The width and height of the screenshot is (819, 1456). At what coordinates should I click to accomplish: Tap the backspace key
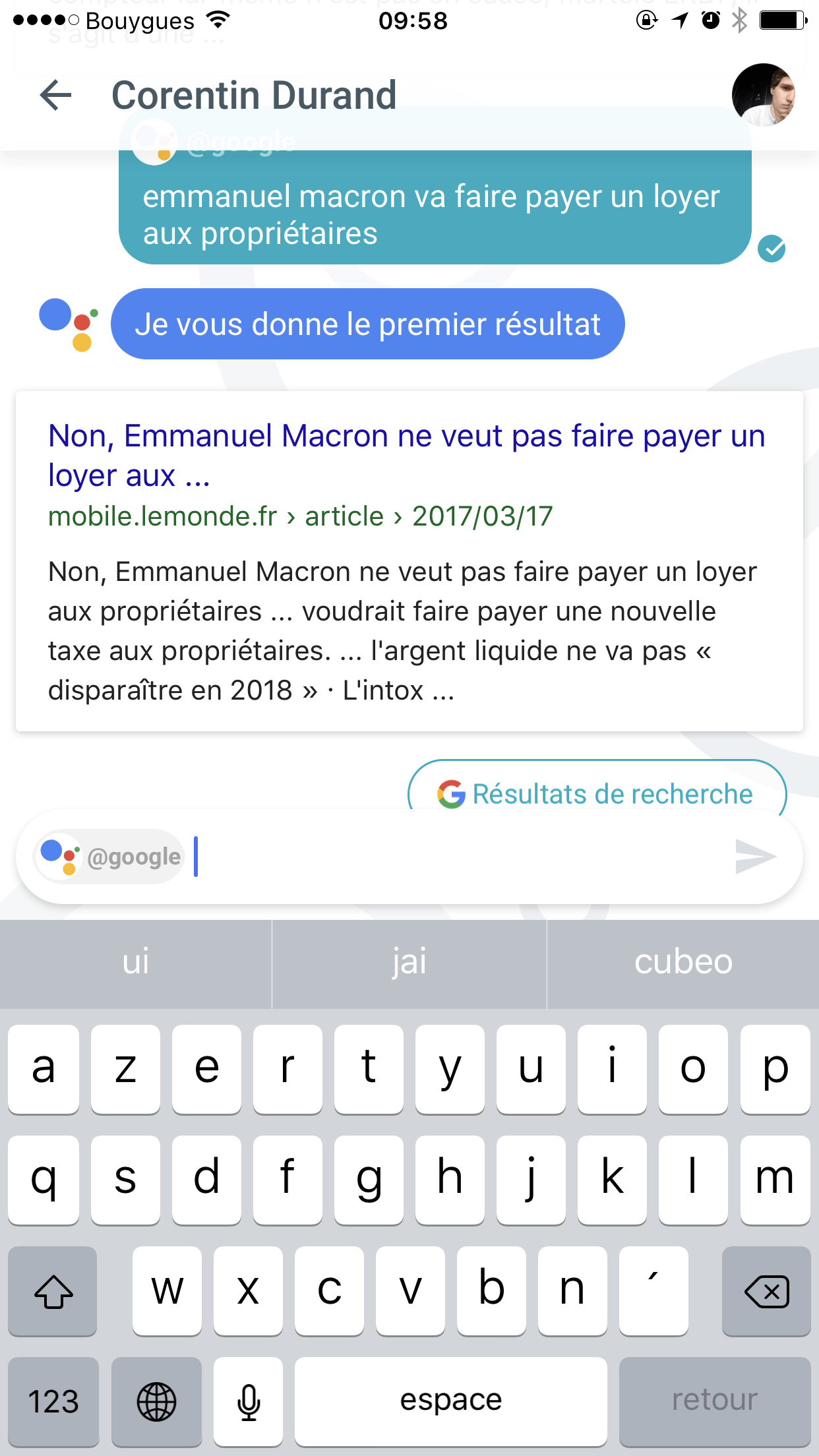[766, 1291]
